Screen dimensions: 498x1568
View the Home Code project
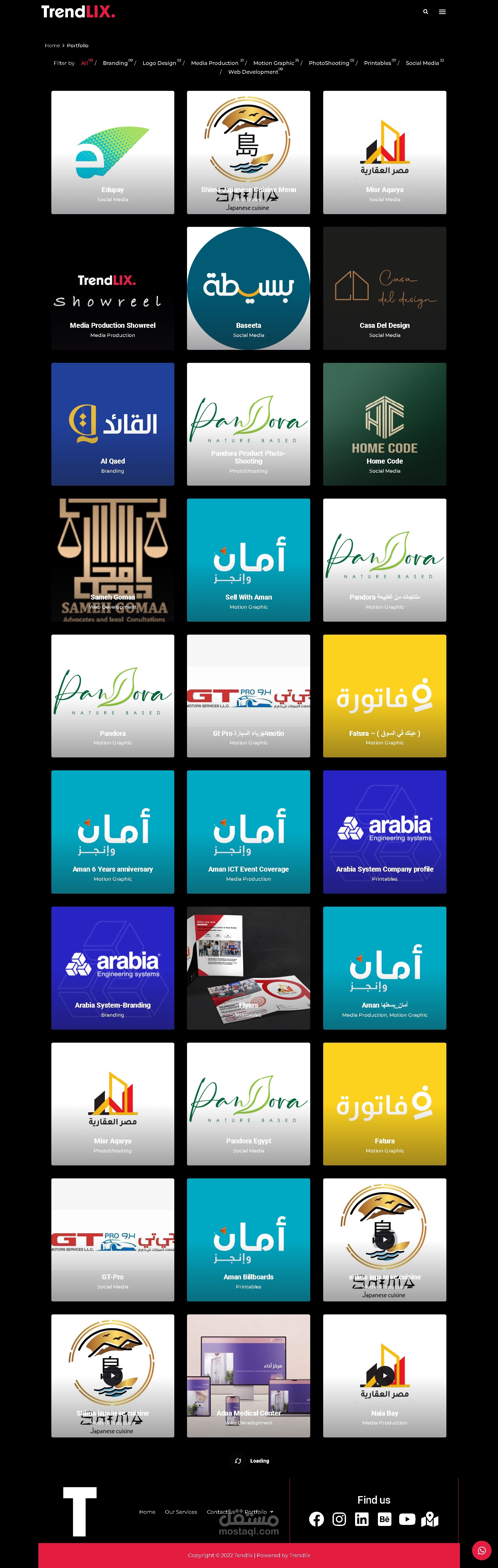384,424
